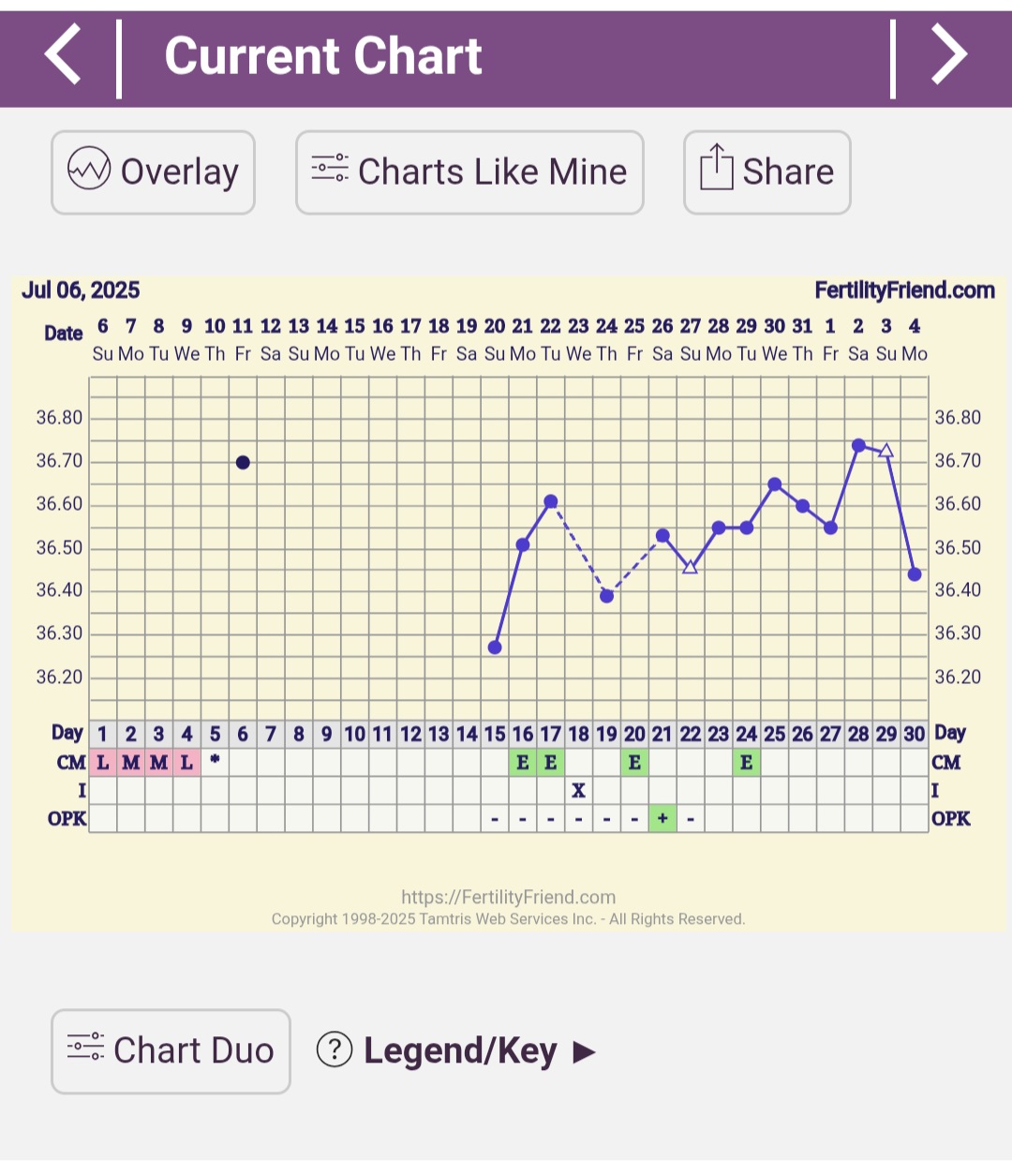The height and width of the screenshot is (1176, 1012).
Task: Share this chart
Action: tap(766, 172)
